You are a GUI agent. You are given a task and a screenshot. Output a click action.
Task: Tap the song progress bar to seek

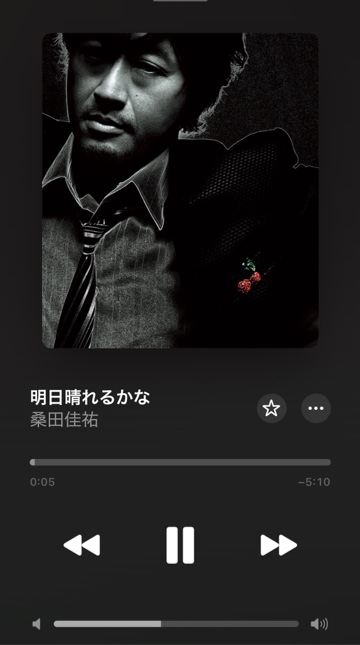[x=180, y=462]
